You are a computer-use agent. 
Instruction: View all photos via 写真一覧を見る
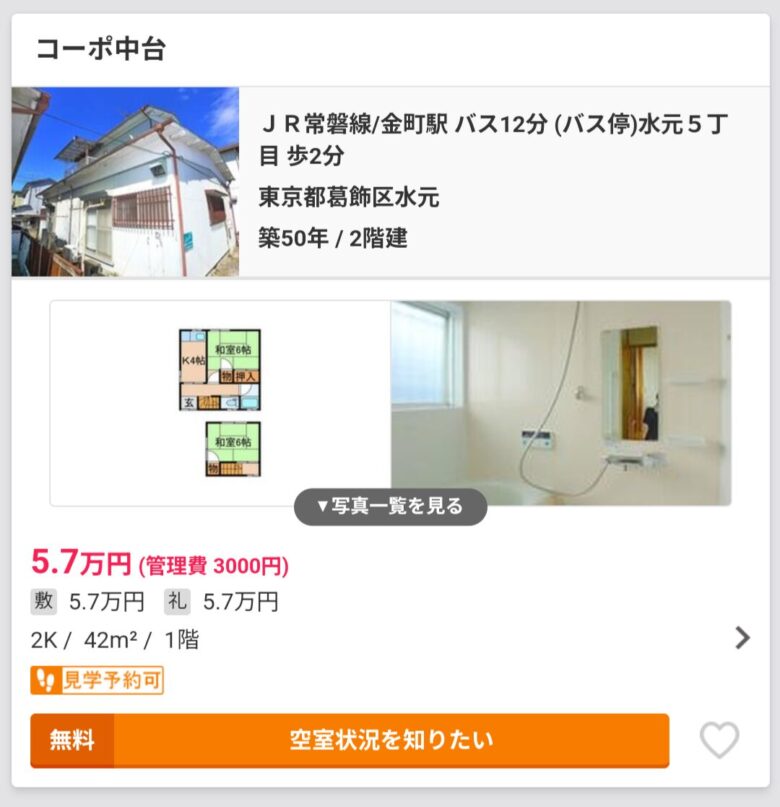(x=390, y=507)
